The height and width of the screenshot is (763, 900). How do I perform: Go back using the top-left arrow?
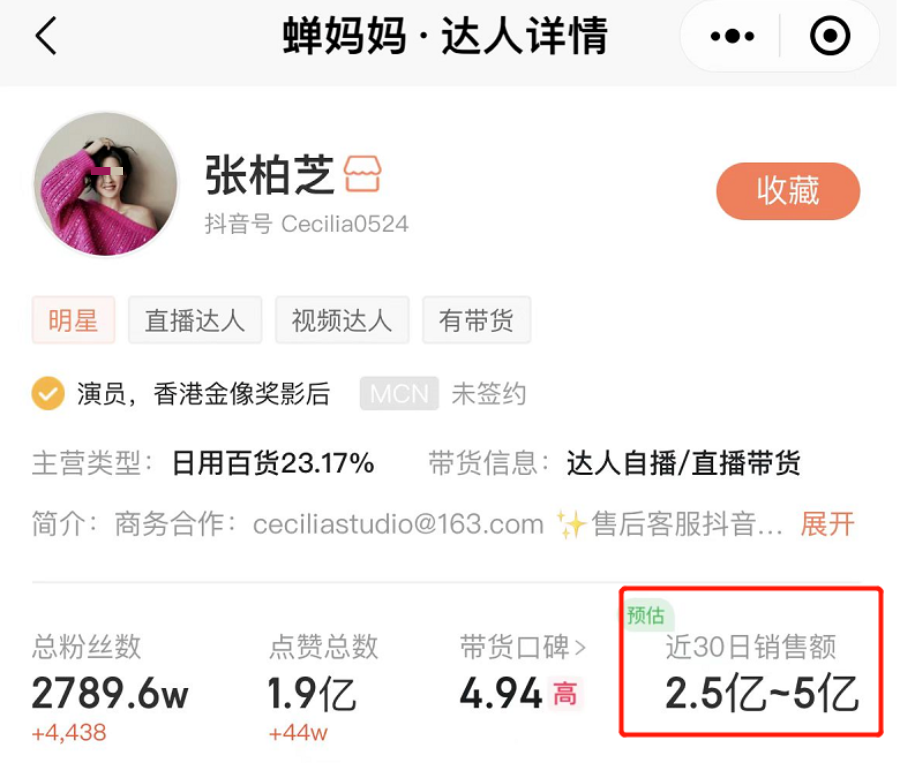[46, 37]
